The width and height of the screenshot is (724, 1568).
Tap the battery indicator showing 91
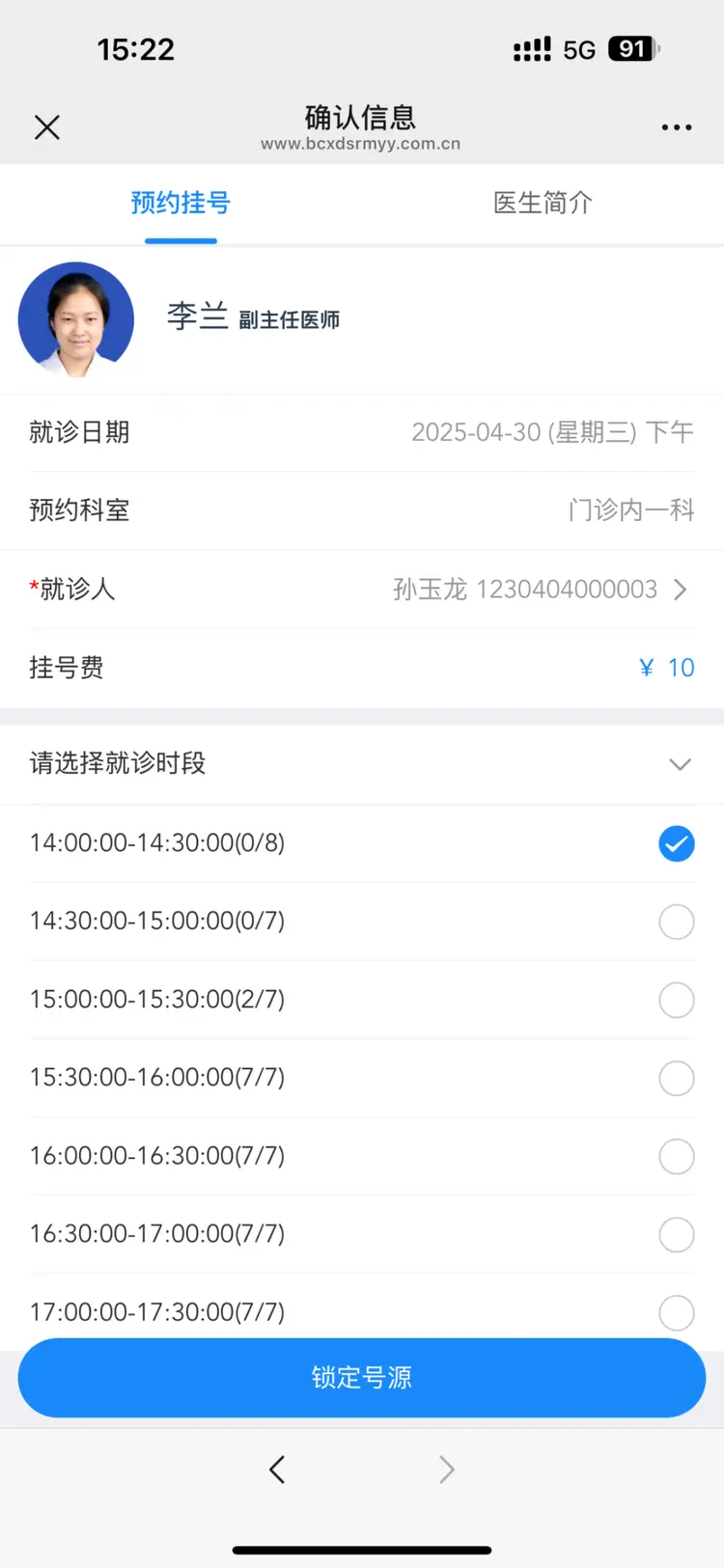(632, 48)
